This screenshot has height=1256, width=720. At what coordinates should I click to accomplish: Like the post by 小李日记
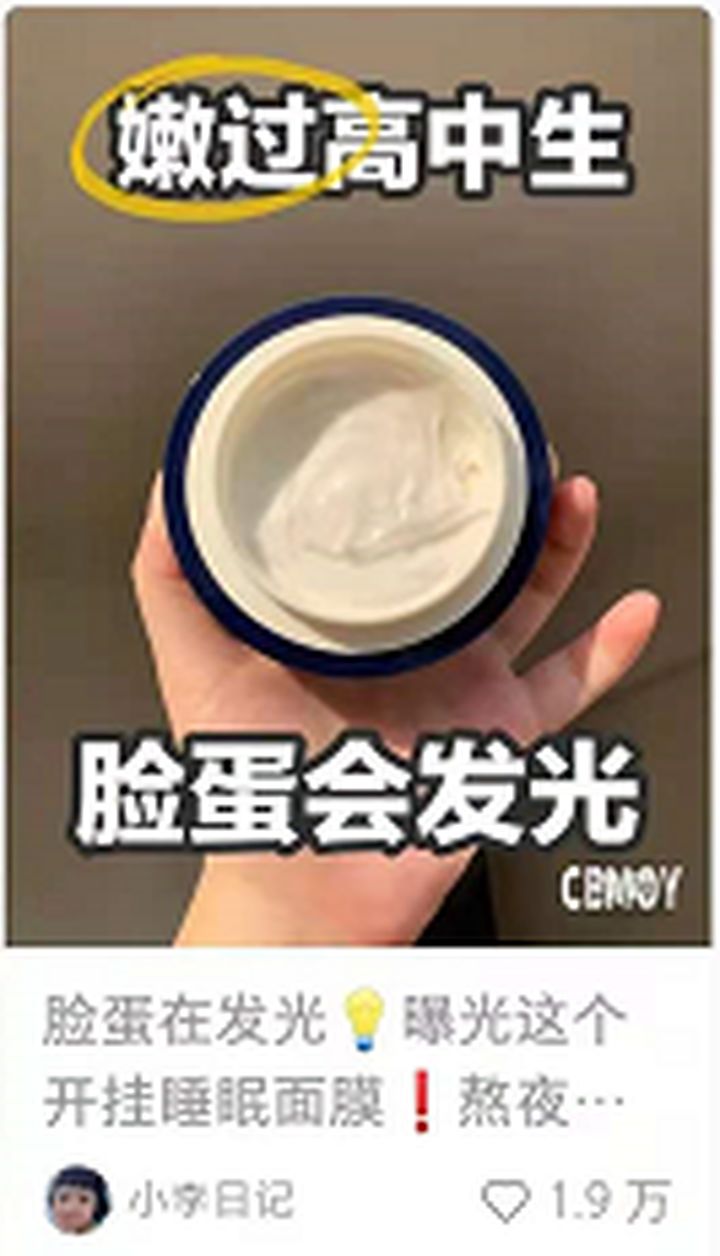pyautogui.click(x=506, y=1200)
